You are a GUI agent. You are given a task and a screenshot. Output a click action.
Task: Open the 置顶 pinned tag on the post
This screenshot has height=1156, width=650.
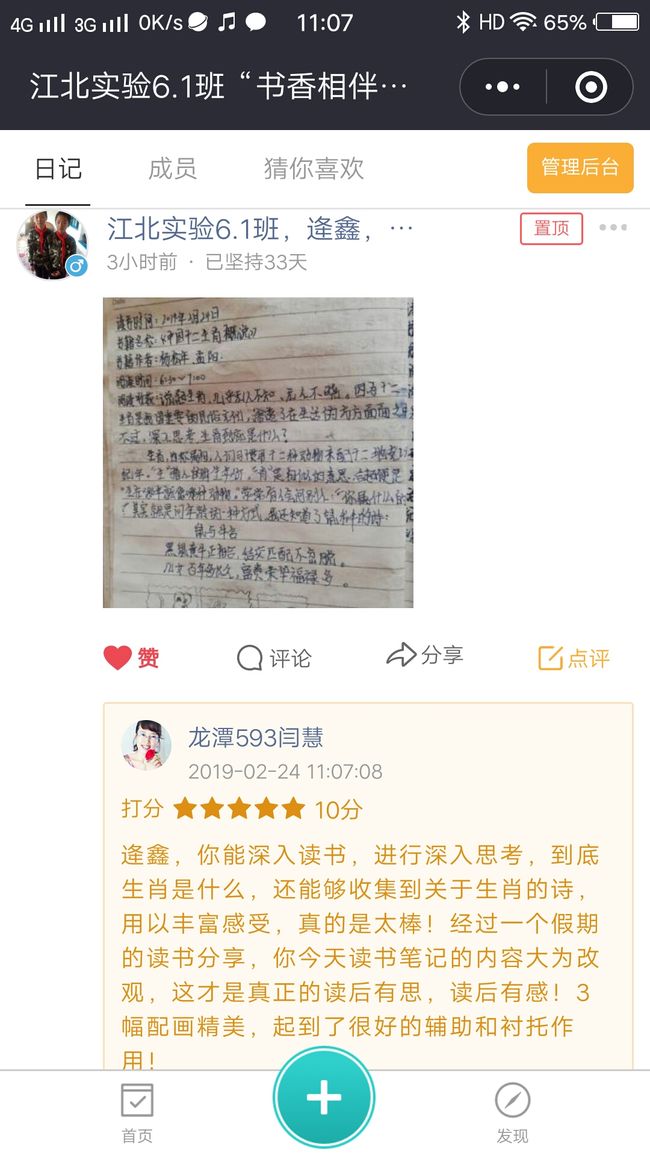551,229
